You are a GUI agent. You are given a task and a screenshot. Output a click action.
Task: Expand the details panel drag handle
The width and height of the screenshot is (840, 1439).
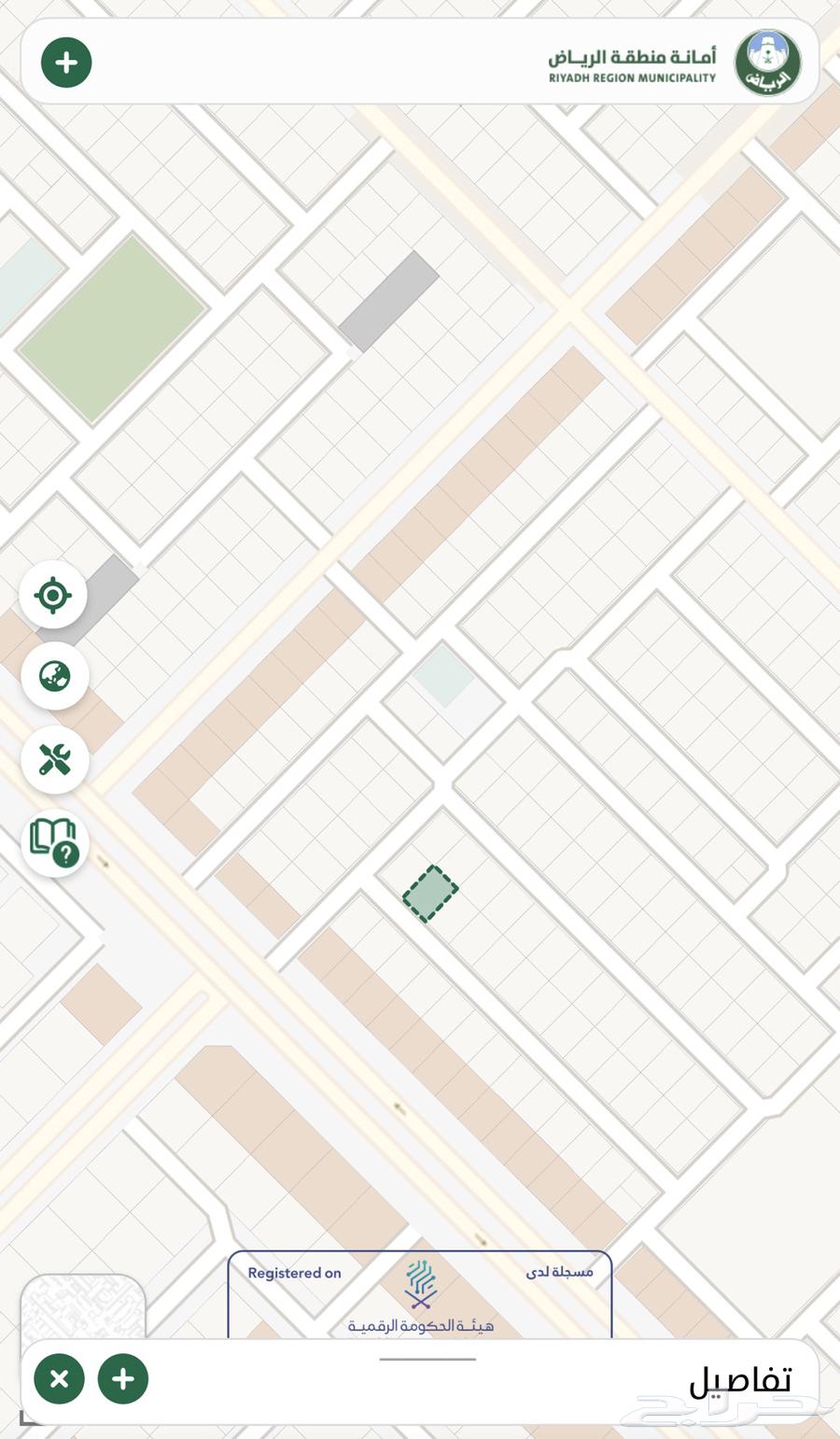click(x=427, y=1360)
